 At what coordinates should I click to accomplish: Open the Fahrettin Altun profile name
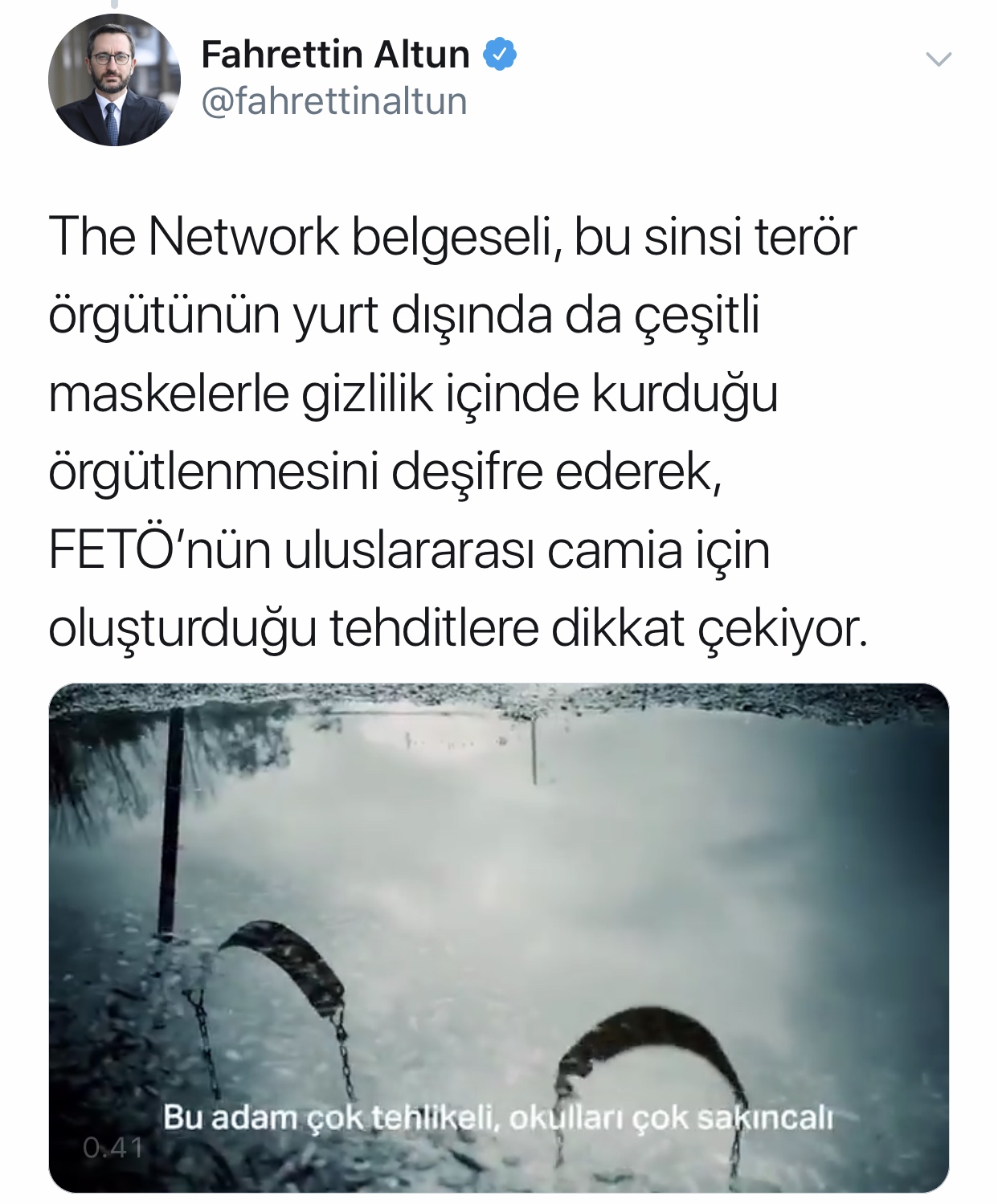click(335, 55)
